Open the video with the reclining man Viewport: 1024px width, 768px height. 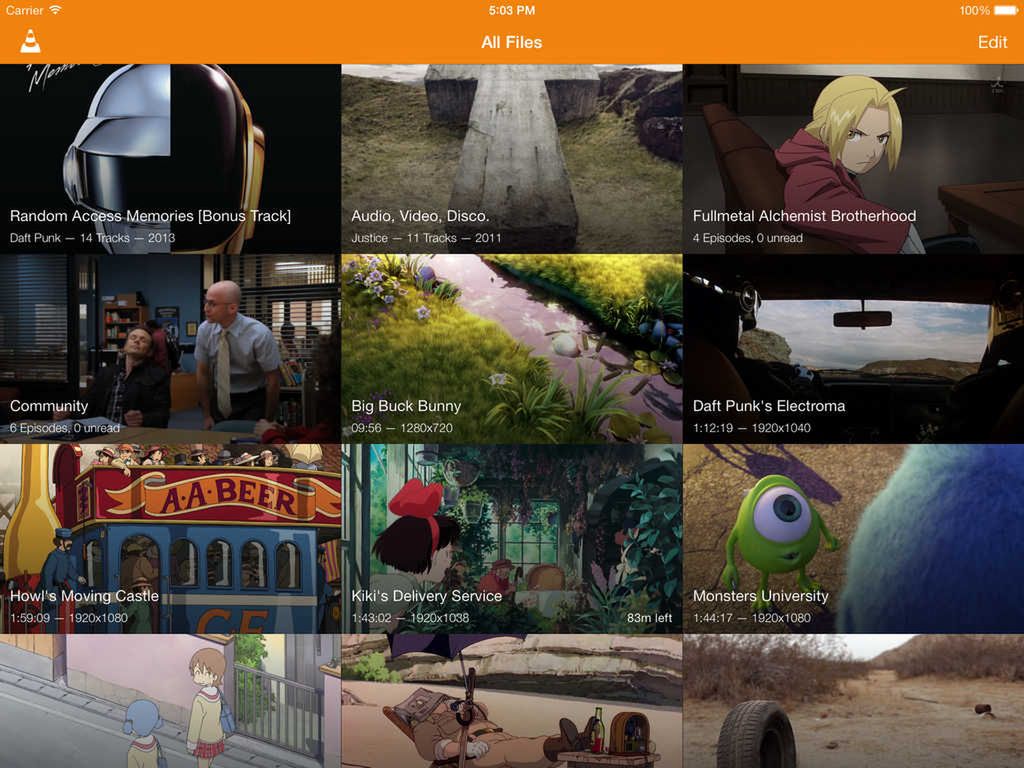coord(511,702)
